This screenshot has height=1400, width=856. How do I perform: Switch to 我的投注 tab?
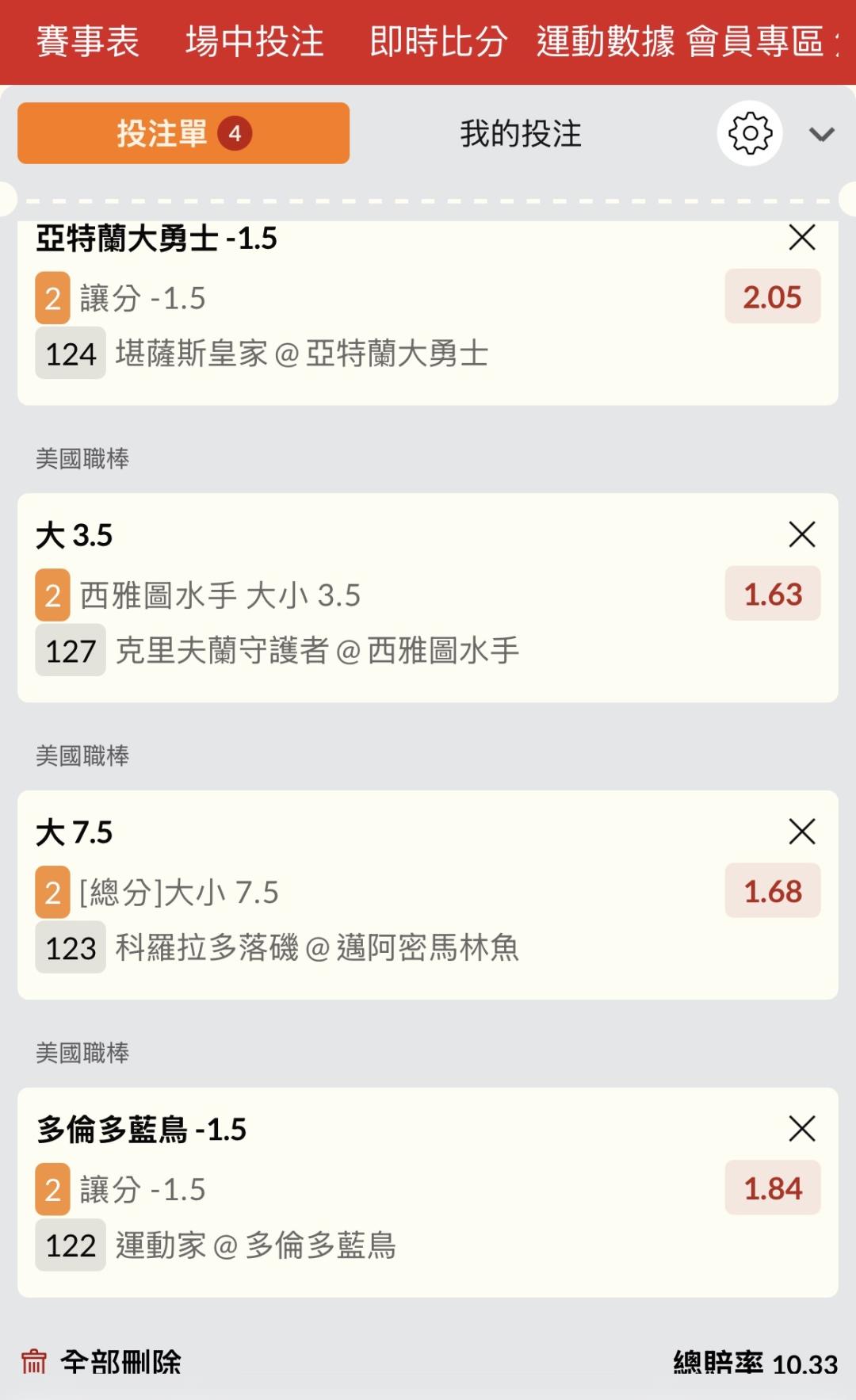click(521, 133)
